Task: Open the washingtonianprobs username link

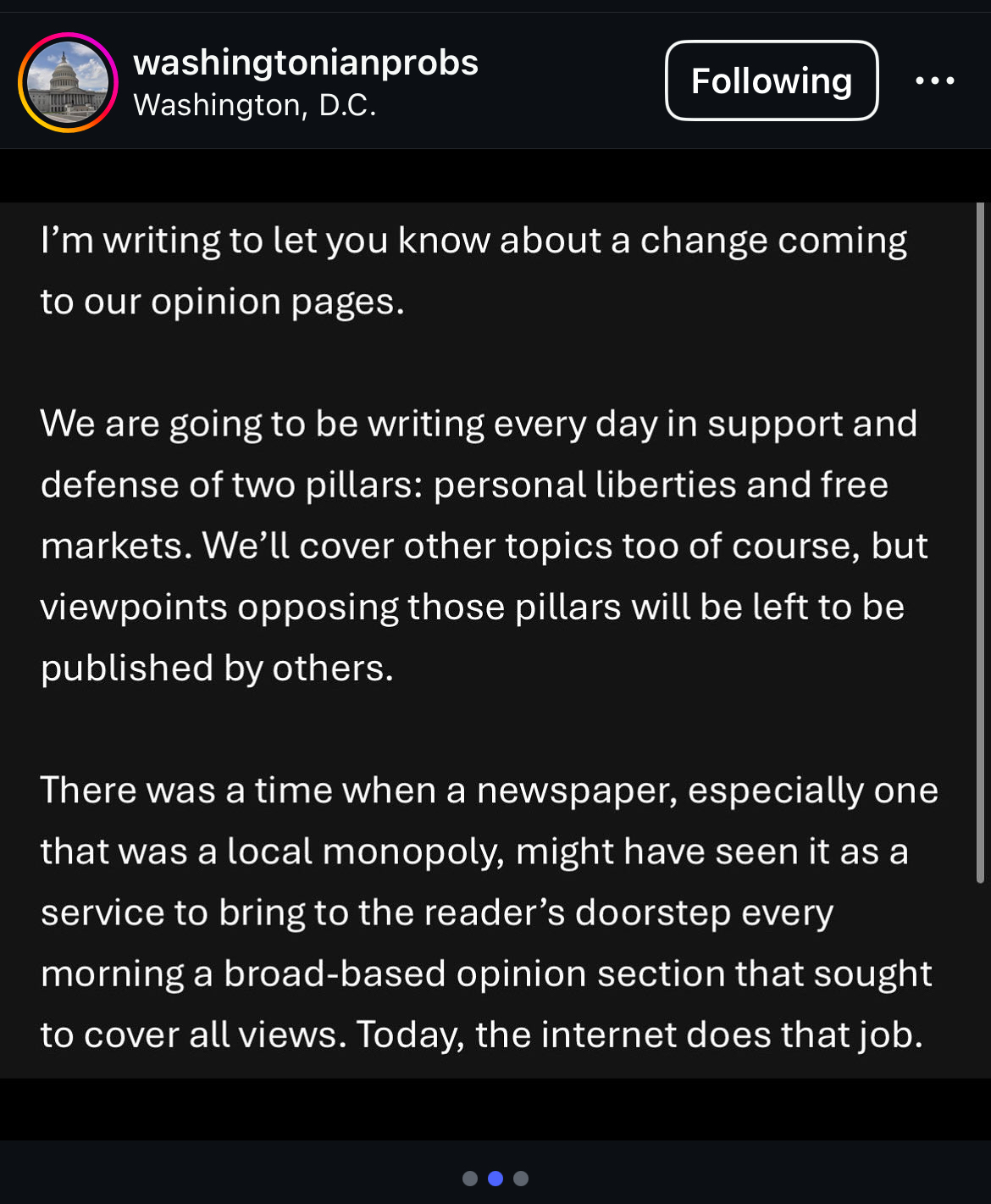Action: point(306,63)
